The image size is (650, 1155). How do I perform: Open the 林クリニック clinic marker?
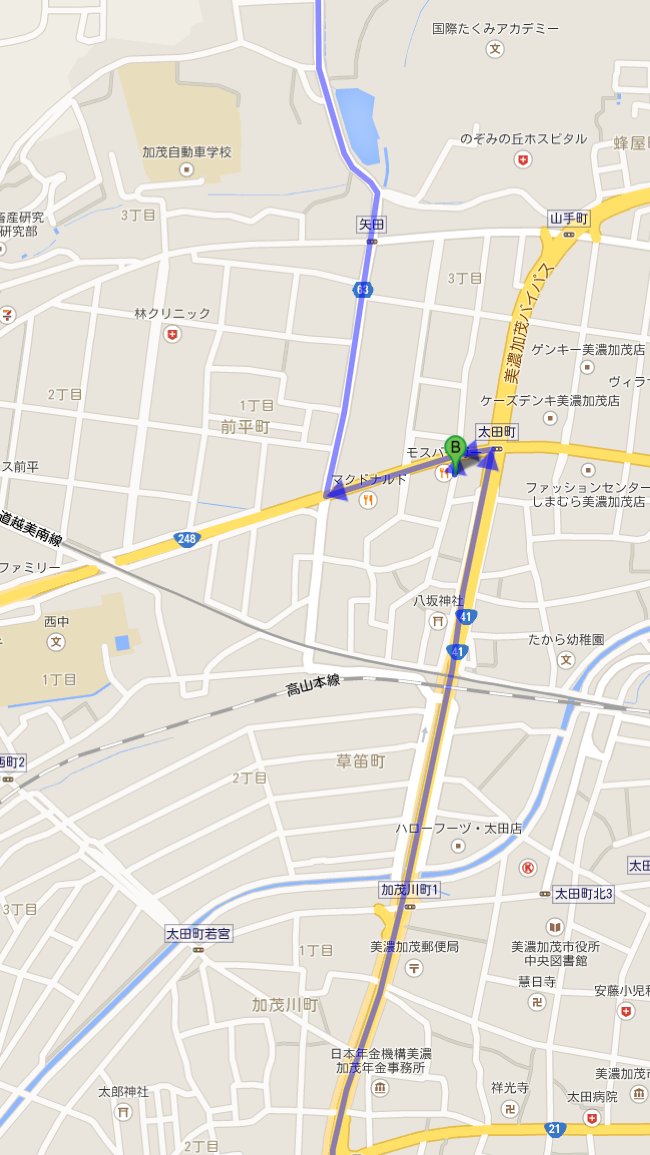pyautogui.click(x=172, y=334)
